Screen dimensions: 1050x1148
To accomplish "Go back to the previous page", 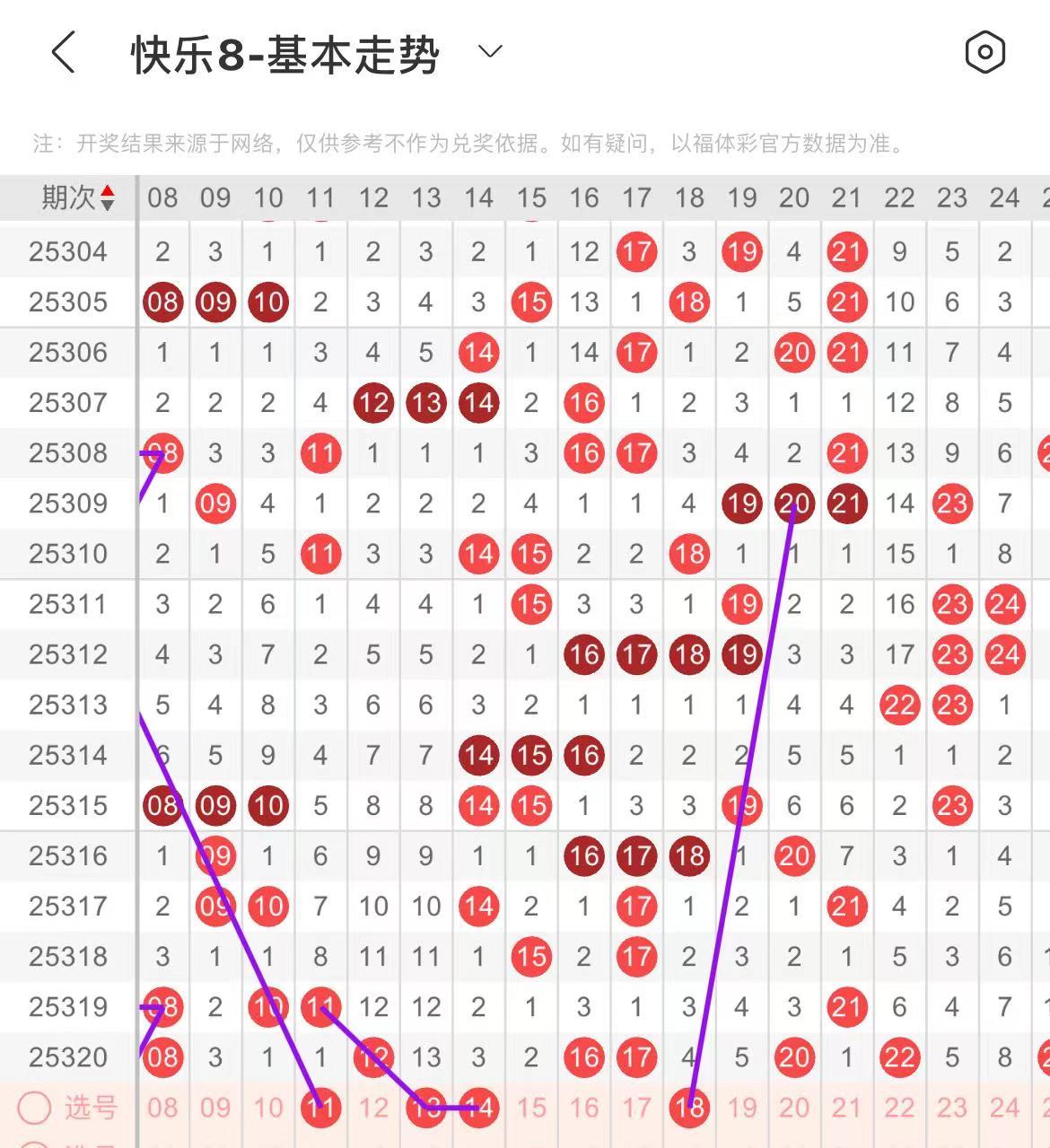I will coord(63,52).
